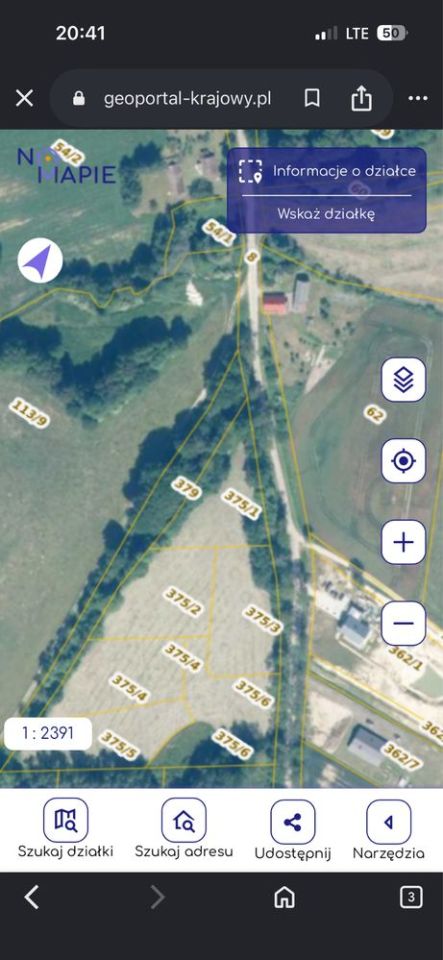Zoom in with the plus button

click(403, 542)
